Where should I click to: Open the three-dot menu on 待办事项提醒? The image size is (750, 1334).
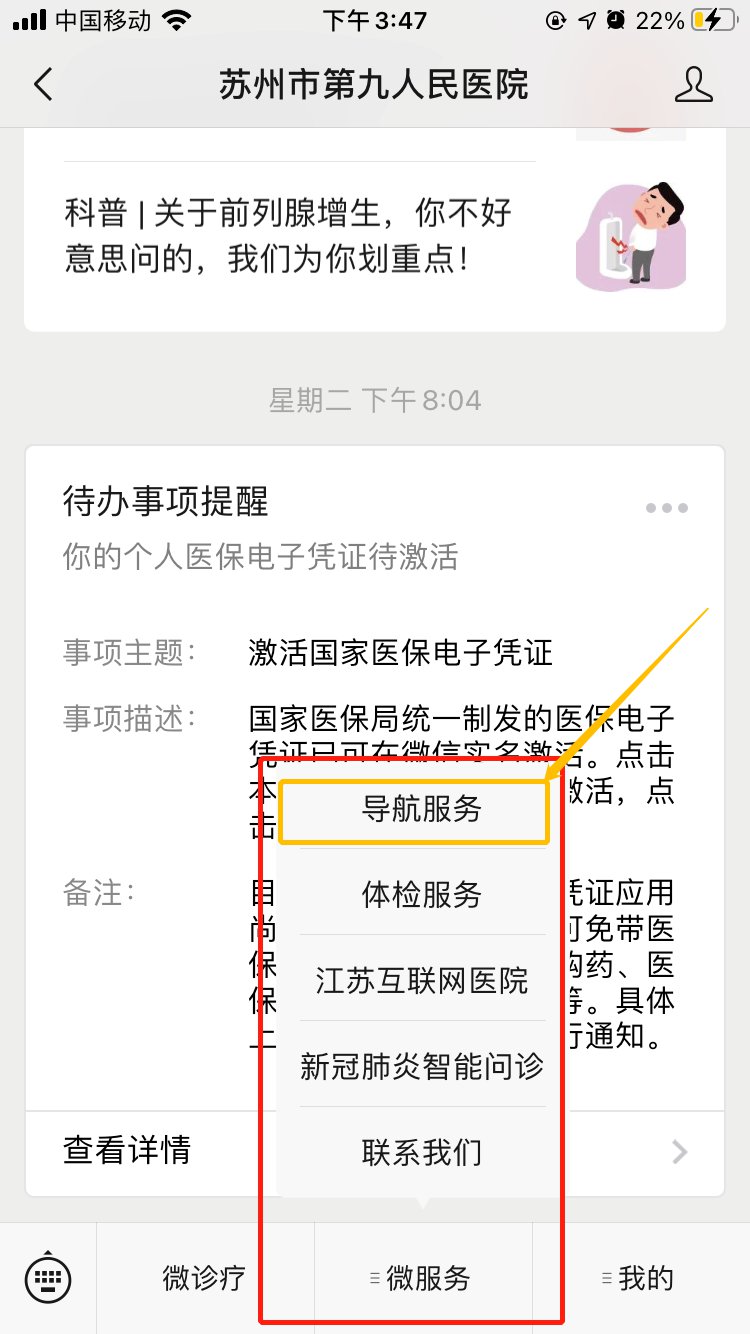666,508
